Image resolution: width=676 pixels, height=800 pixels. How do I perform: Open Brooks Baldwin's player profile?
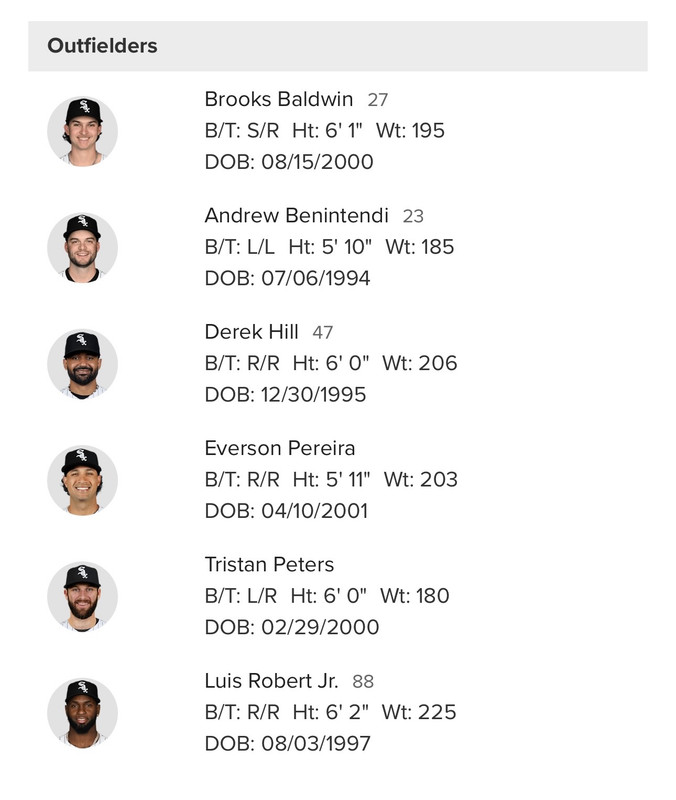pos(278,99)
